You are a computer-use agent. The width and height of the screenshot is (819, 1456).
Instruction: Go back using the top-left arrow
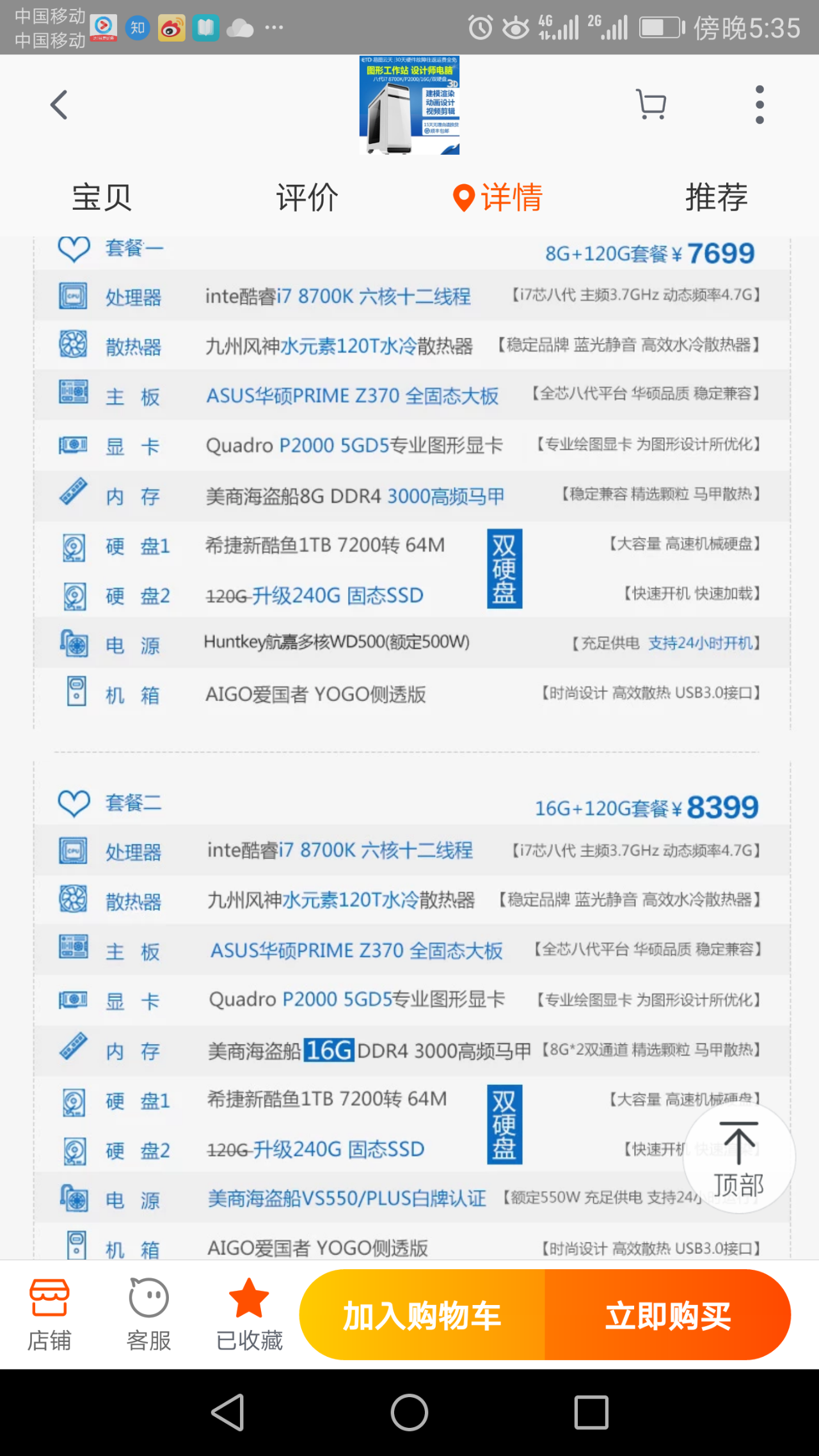pyautogui.click(x=59, y=105)
